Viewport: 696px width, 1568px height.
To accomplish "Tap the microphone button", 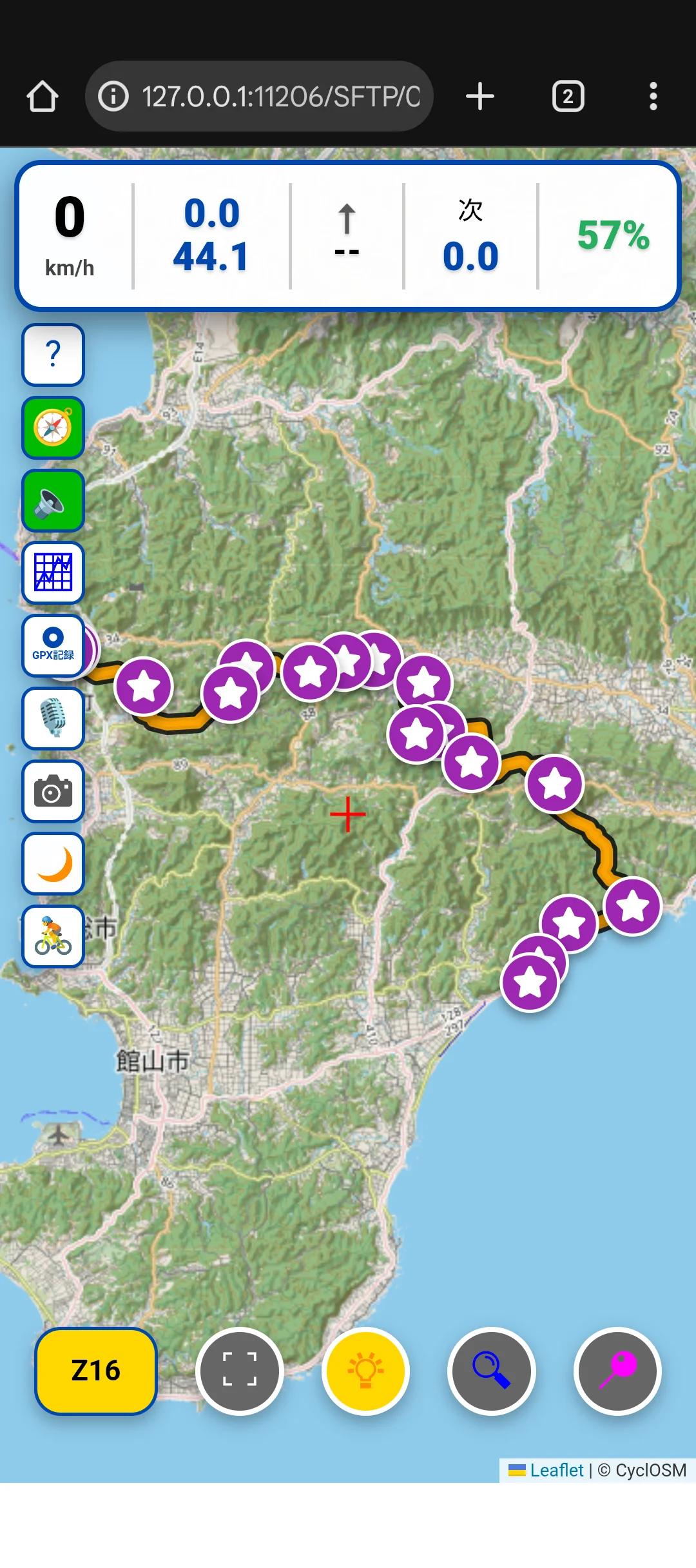I will pyautogui.click(x=53, y=718).
